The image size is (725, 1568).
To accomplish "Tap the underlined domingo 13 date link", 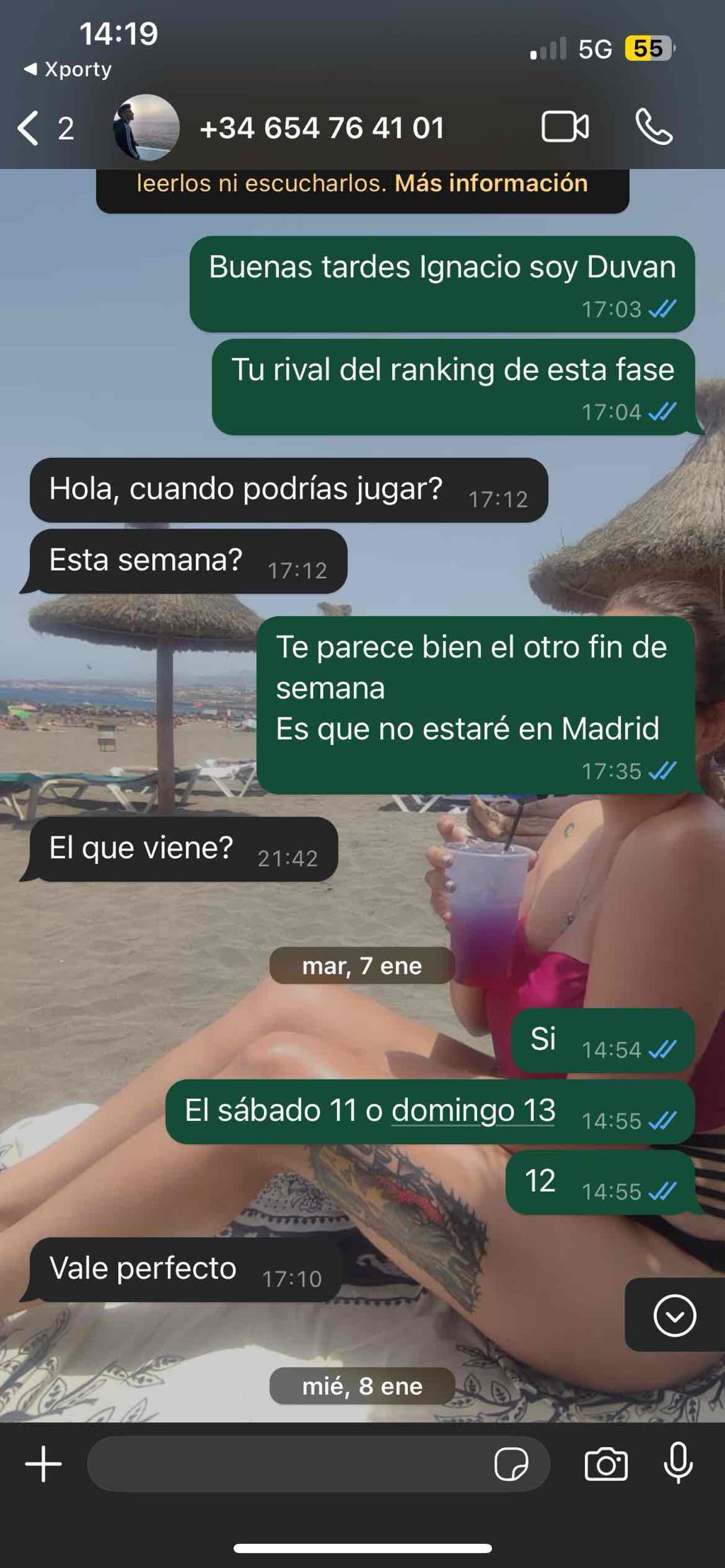I will pyautogui.click(x=473, y=1110).
